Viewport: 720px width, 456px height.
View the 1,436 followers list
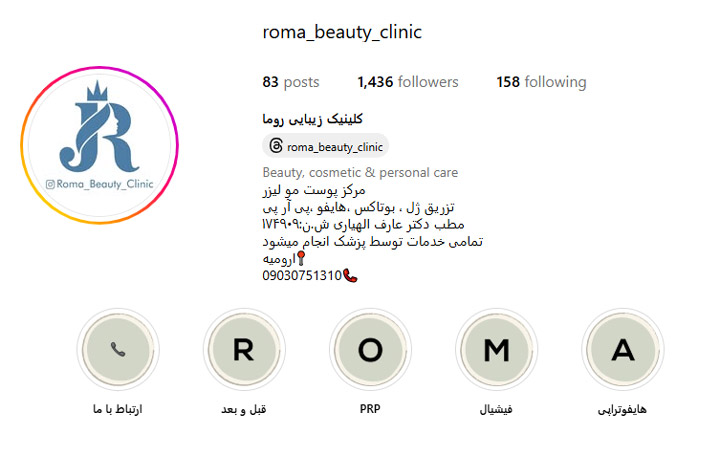point(407,82)
